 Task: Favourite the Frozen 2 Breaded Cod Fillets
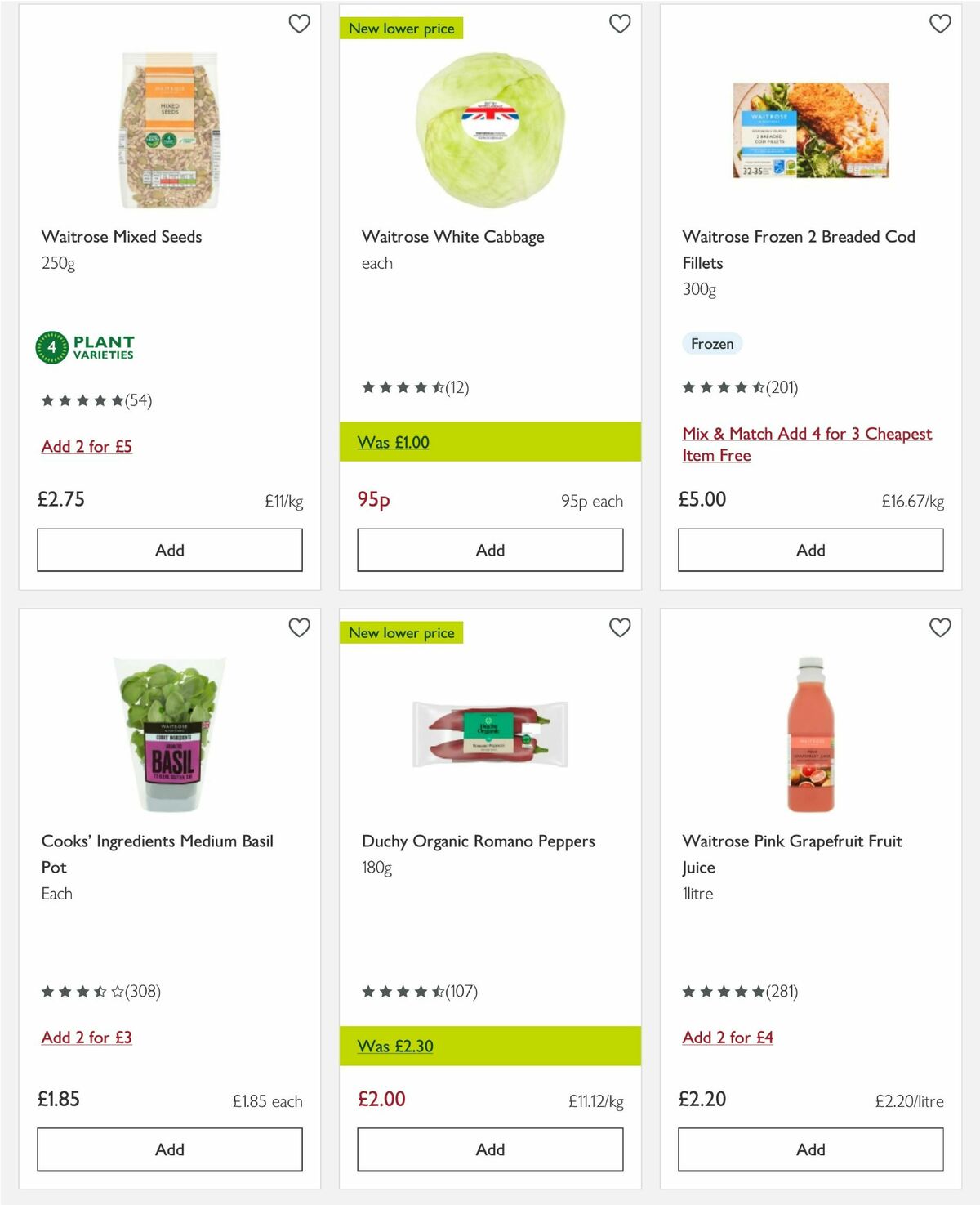[940, 24]
